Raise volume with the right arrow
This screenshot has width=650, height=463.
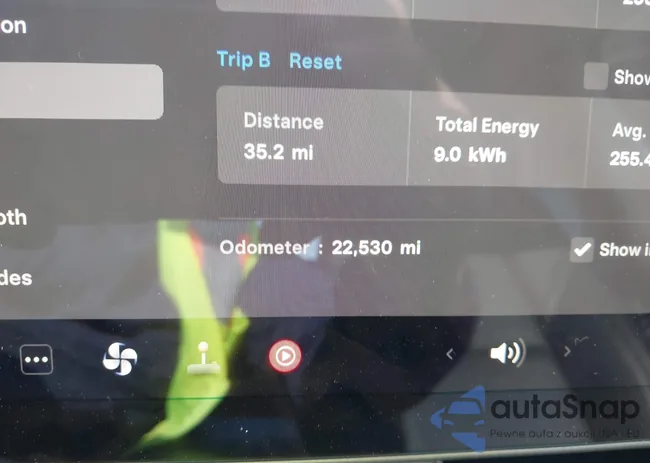click(568, 350)
